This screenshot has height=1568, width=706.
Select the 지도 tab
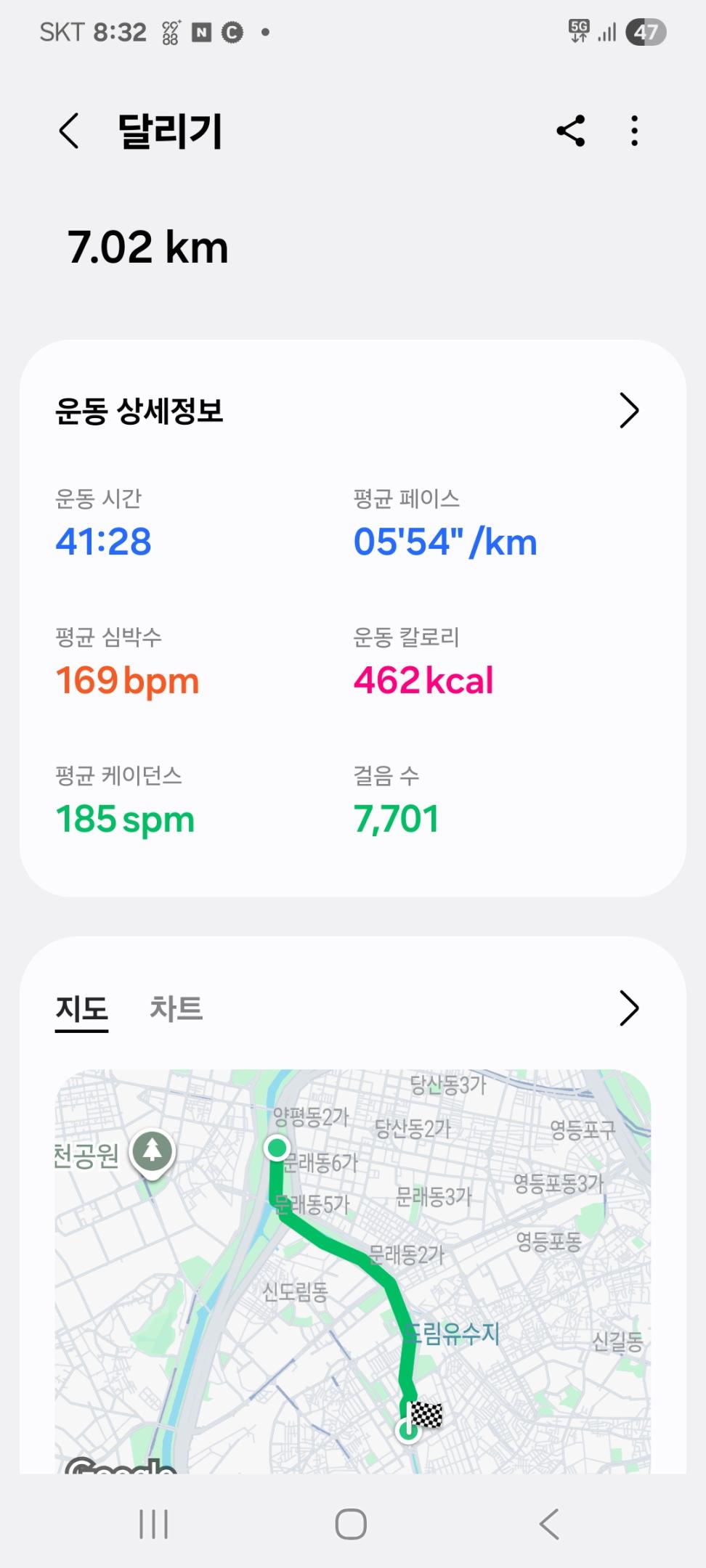(81, 1008)
